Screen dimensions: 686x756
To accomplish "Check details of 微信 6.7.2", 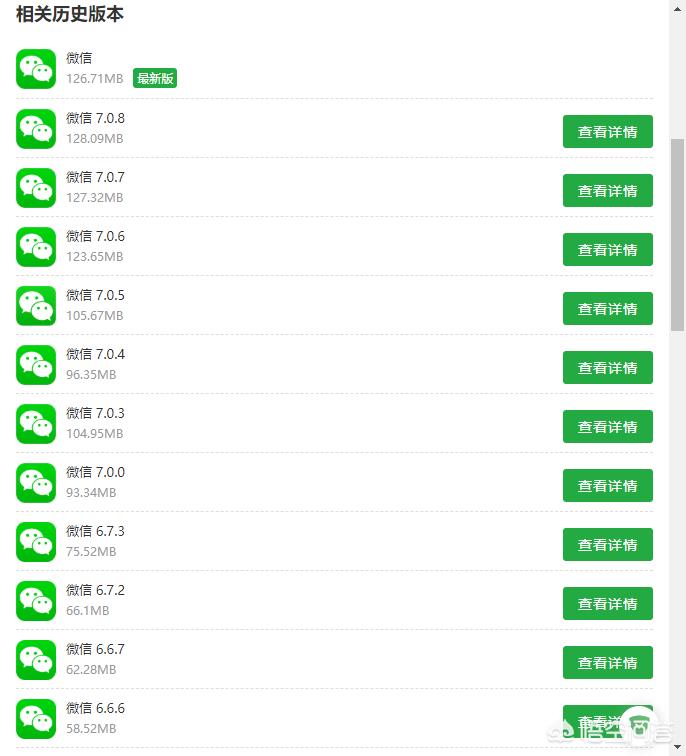I will 607,604.
